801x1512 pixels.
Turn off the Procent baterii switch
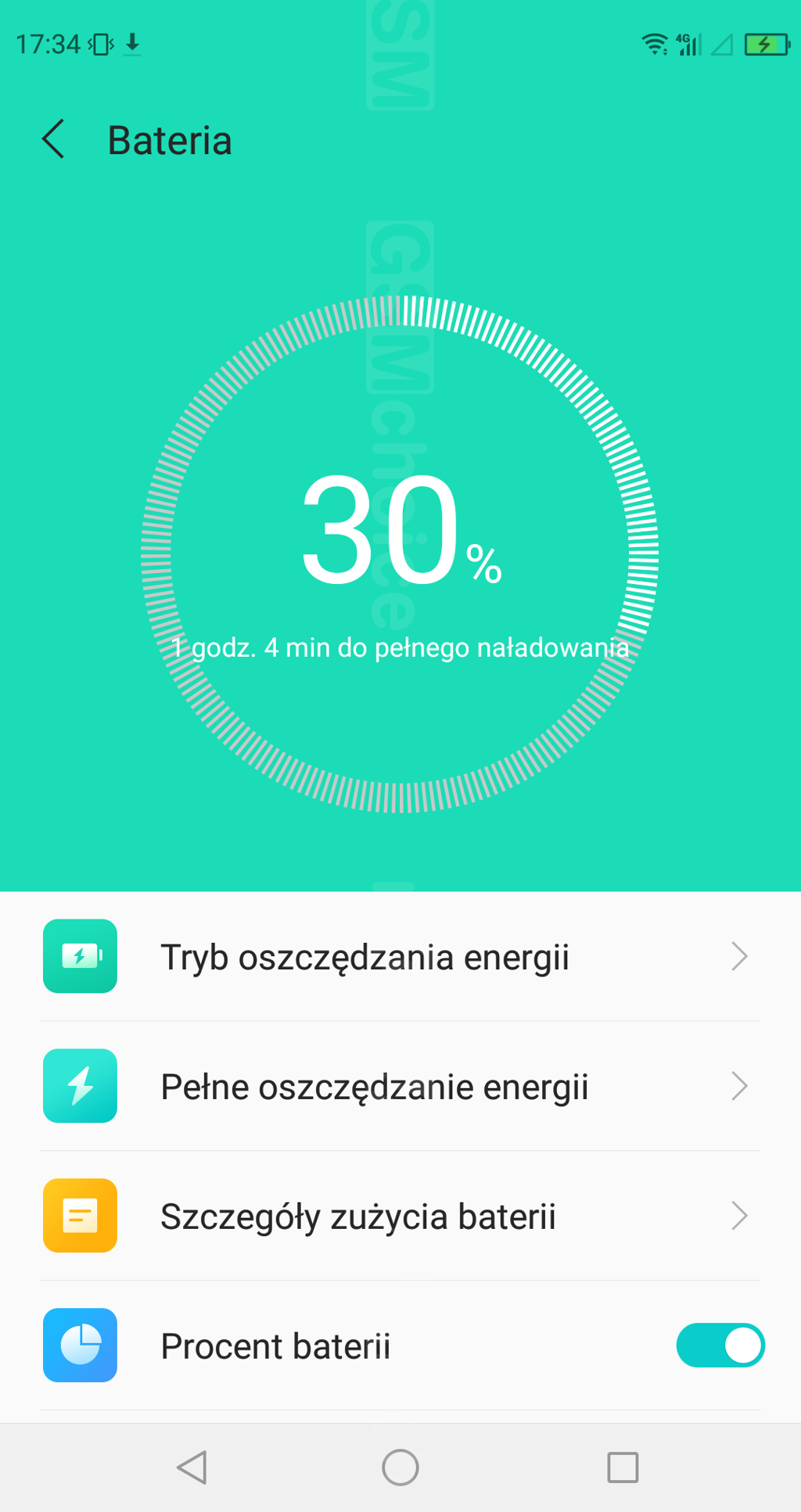[720, 1345]
